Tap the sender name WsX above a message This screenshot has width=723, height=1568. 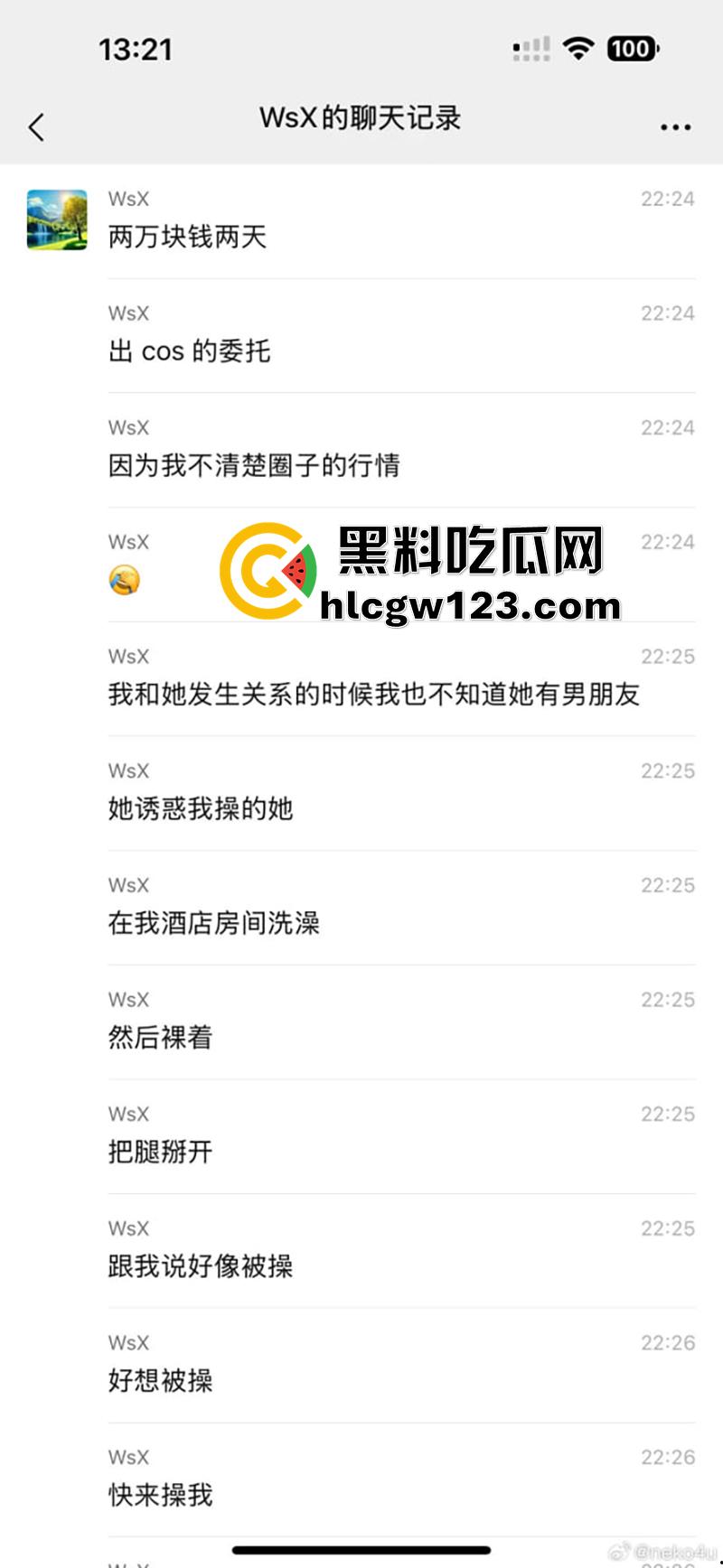[x=127, y=200]
